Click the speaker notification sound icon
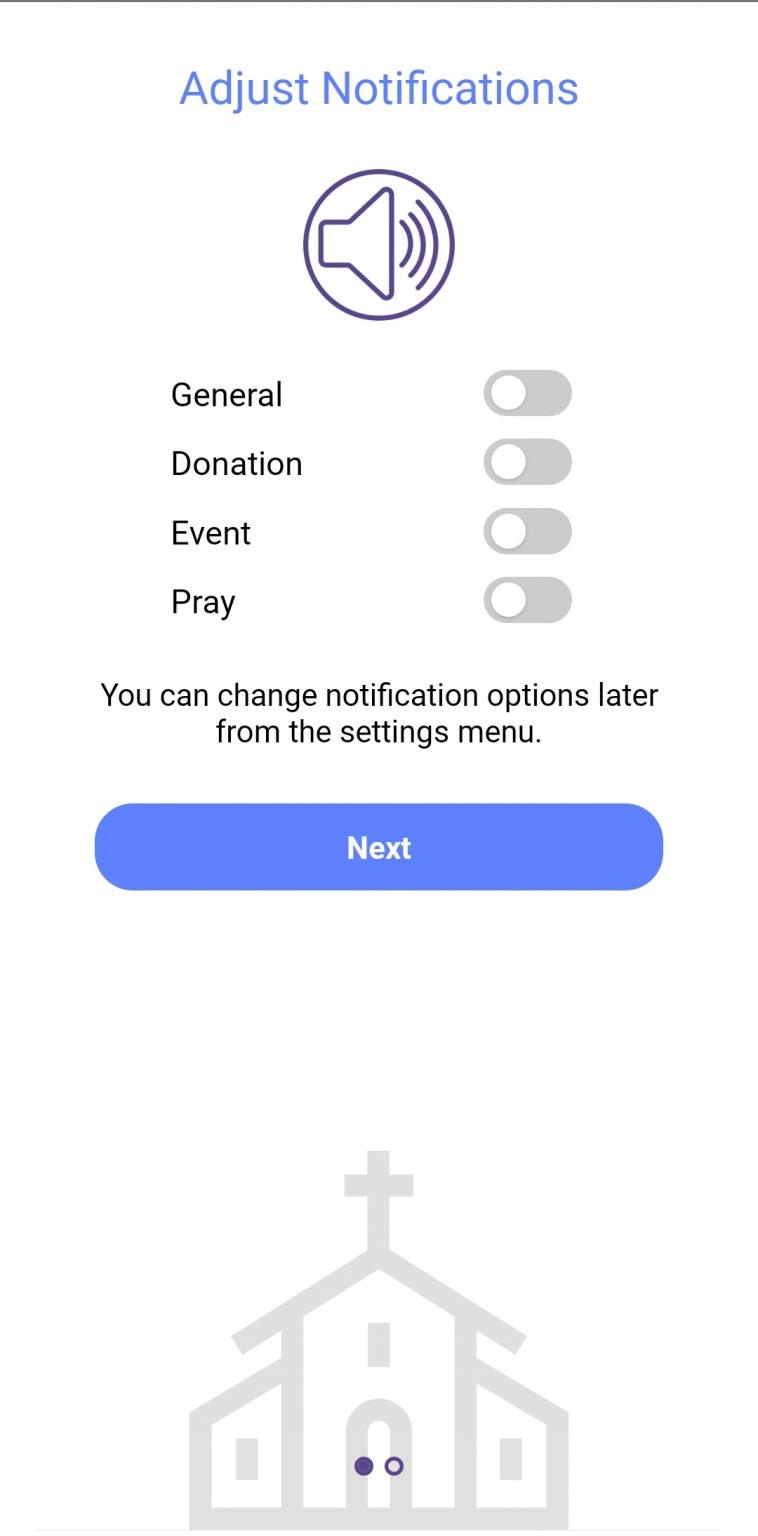Image resolution: width=758 pixels, height=1536 pixels. 380,243
